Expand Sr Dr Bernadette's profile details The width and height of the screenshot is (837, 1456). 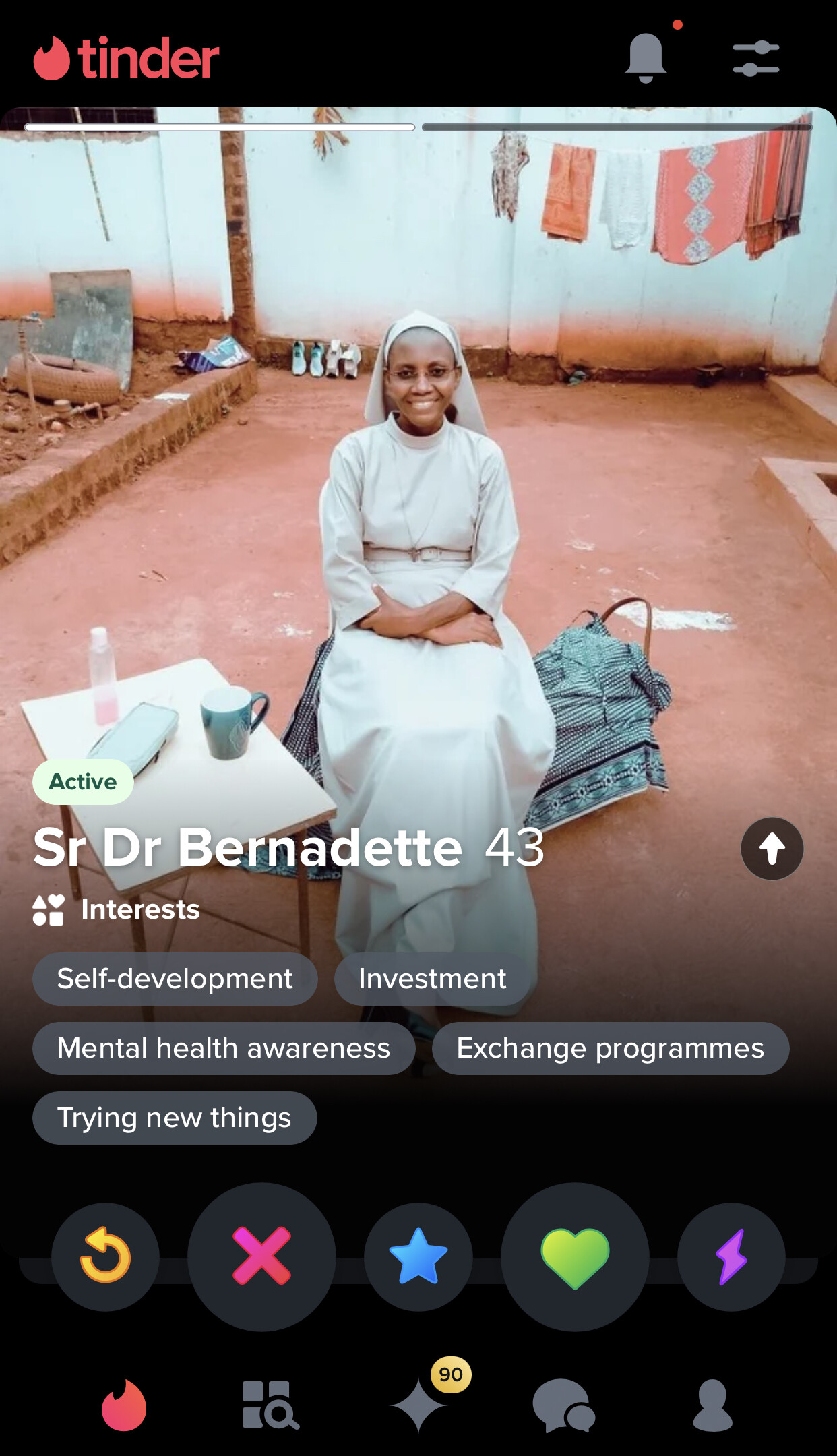(x=772, y=849)
